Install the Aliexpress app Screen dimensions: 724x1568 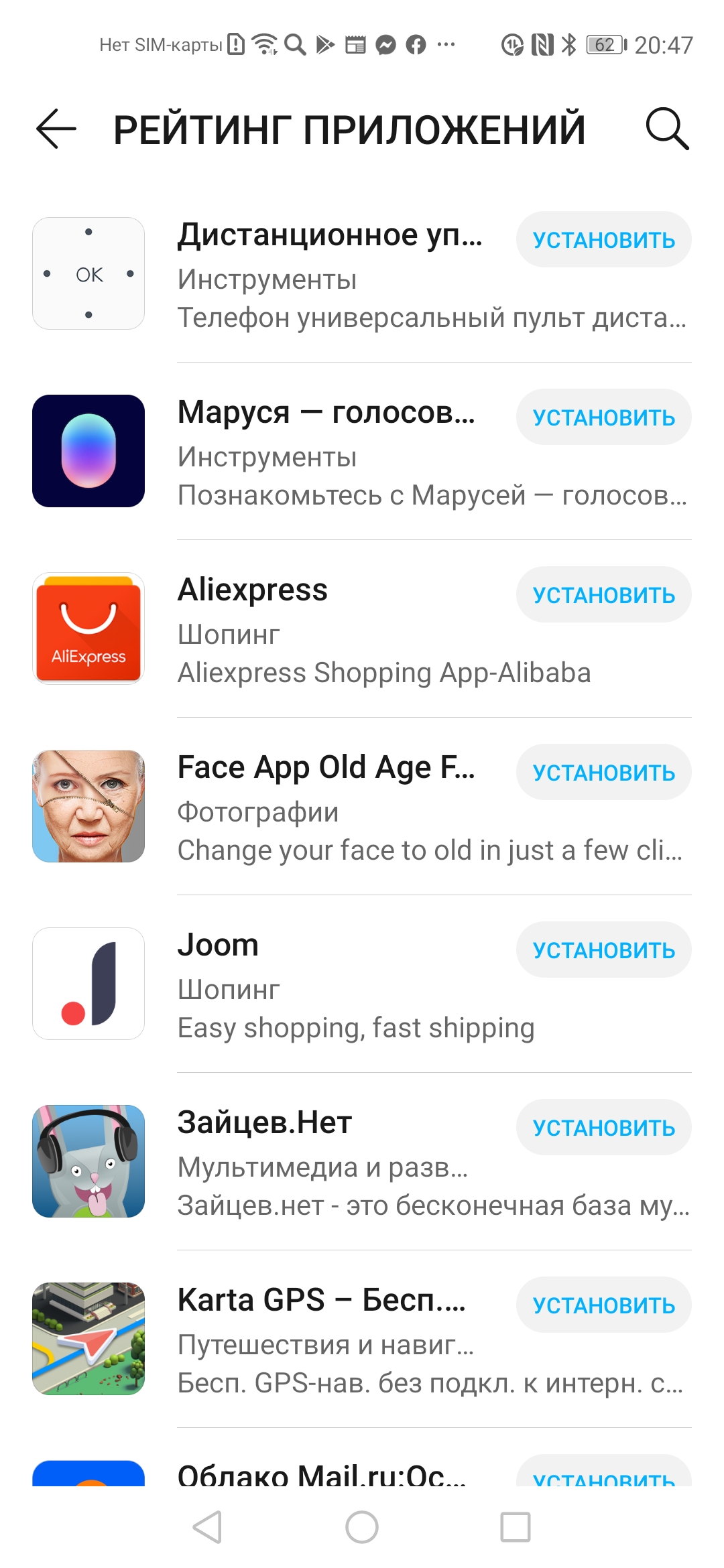pyautogui.click(x=603, y=595)
